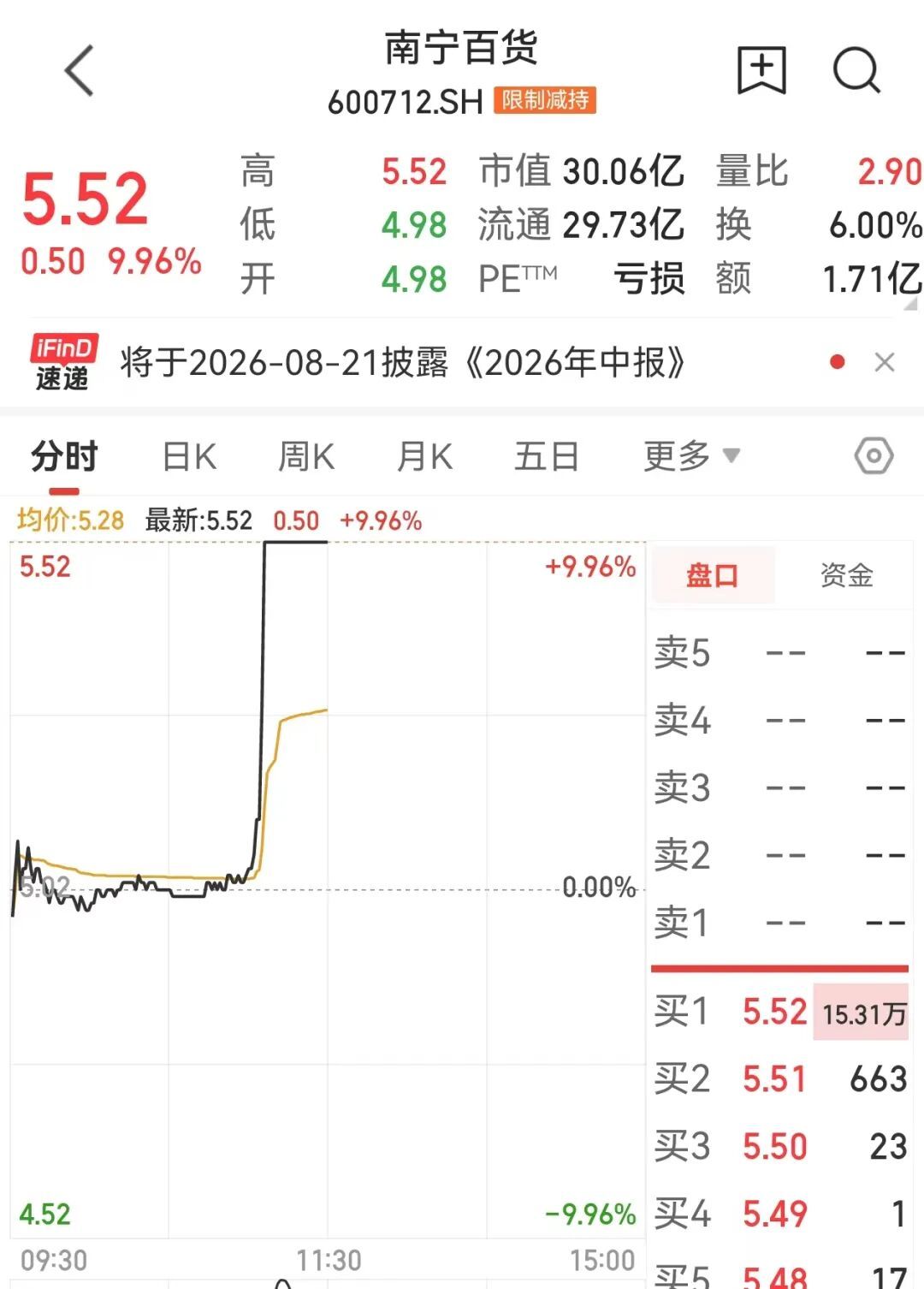Open chart settings hexagon icon
Viewport: 924px width, 1289px height.
[874, 456]
